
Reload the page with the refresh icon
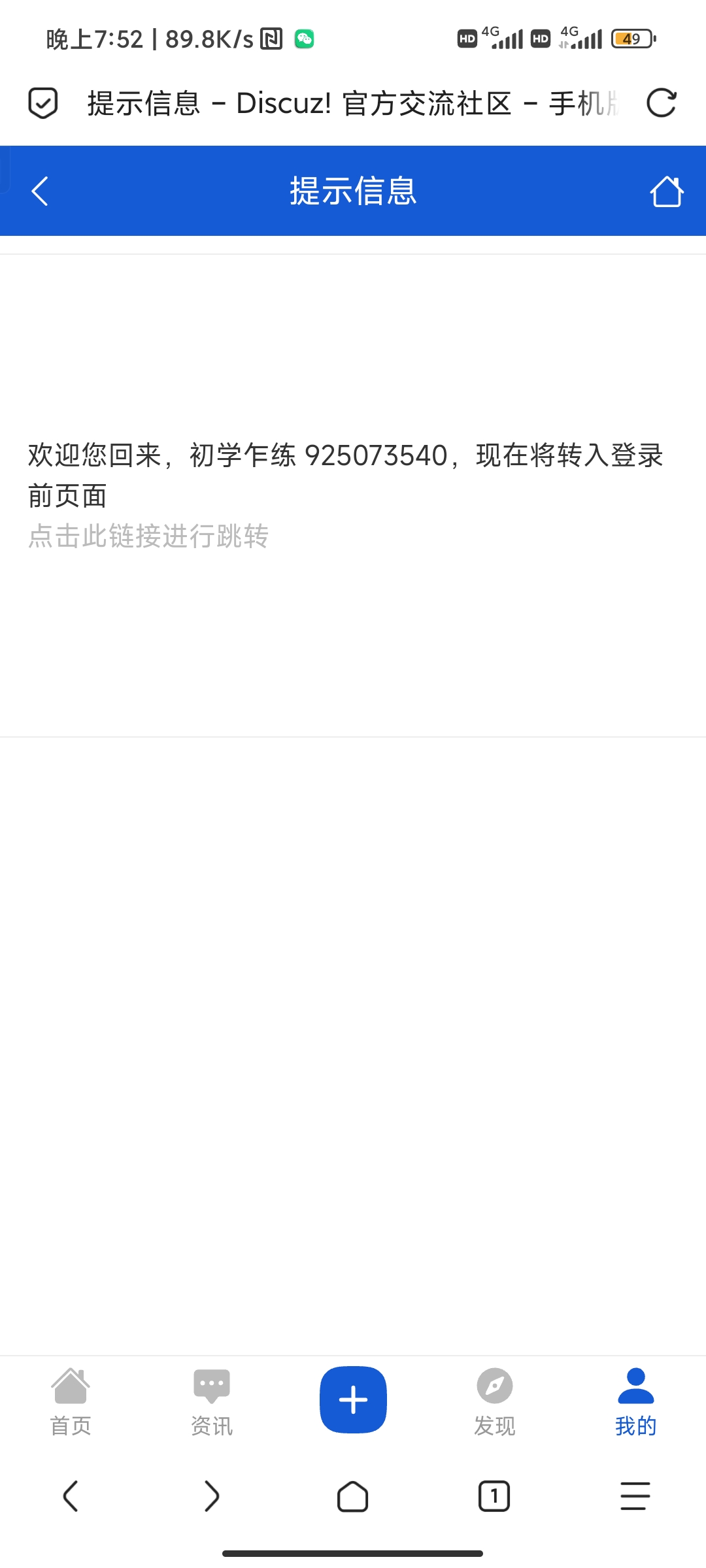(661, 103)
